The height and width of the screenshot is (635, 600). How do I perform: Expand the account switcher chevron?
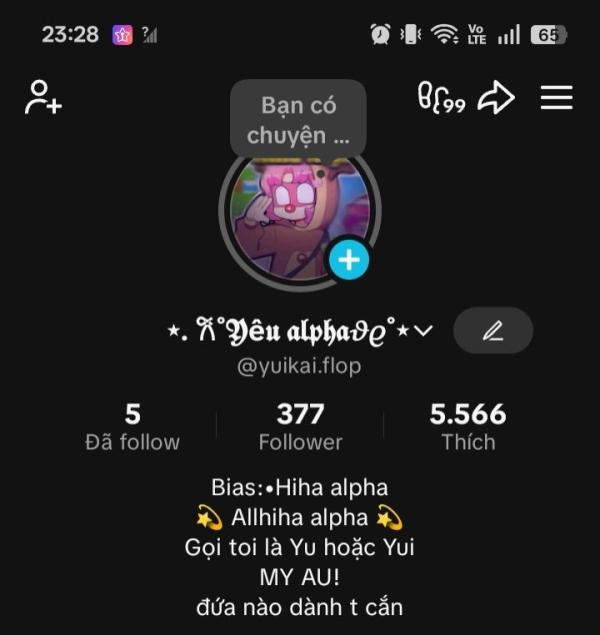pyautogui.click(x=424, y=331)
